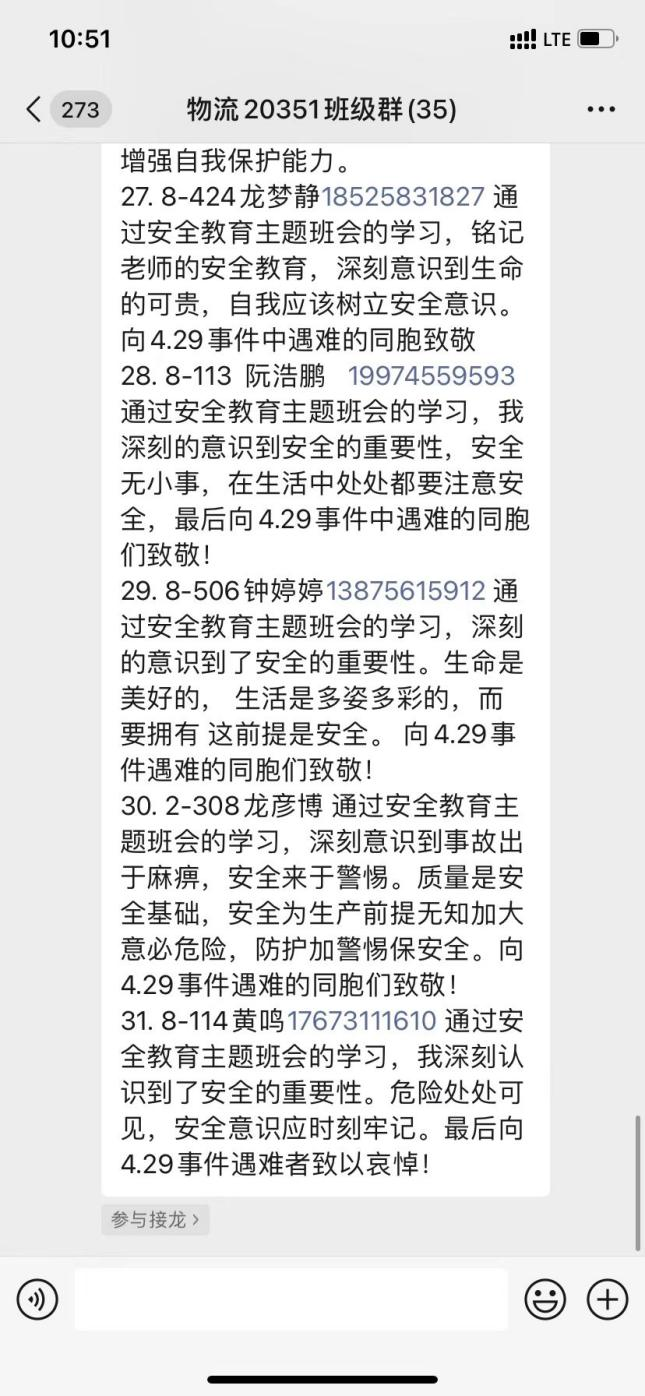Go back to the chat list
Image resolution: width=645 pixels, height=1396 pixels.
(36, 109)
